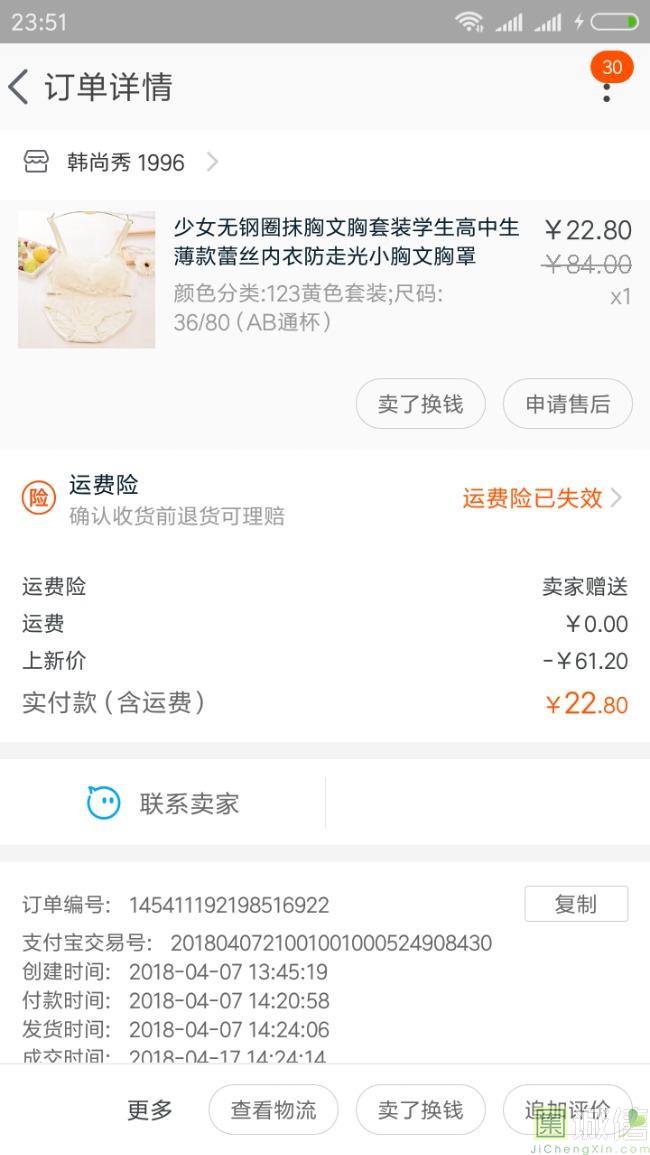Open 运费险已失效 insurance details
This screenshot has width=650, height=1155.
point(541,498)
